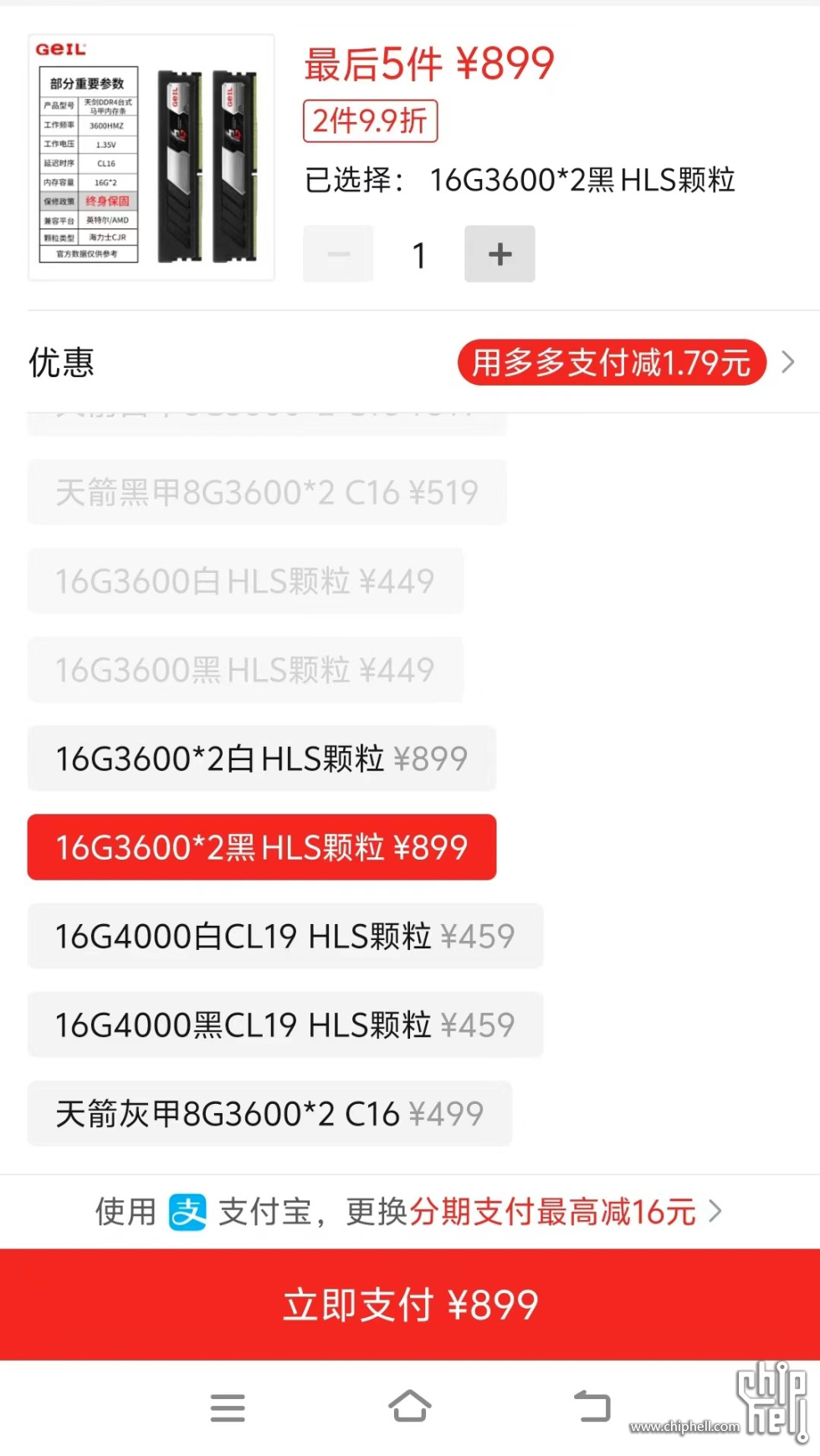Image resolution: width=820 pixels, height=1456 pixels.
Task: Select 16G3600*2白 HLS颗粒 ¥899 option
Action: coord(261,759)
